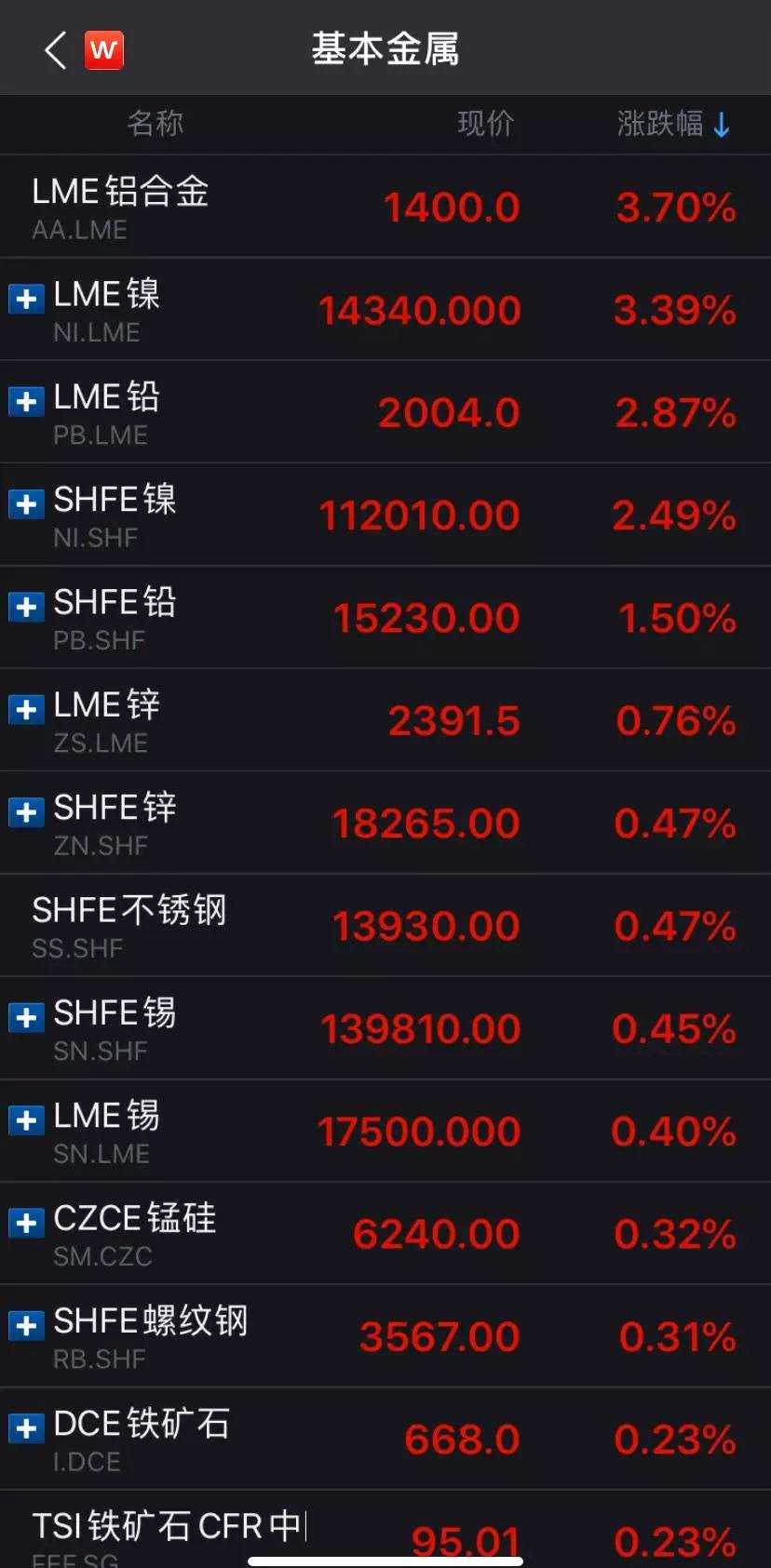Open LME锡 quote details
The image size is (771, 1568).
point(385,1131)
